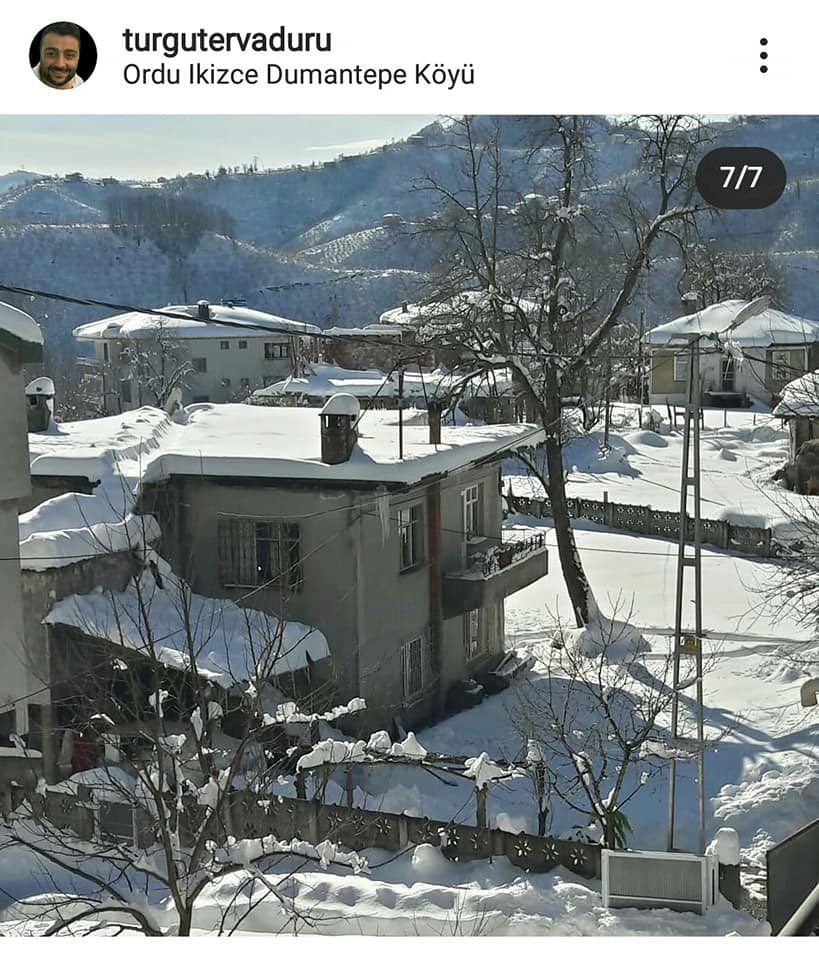Open the post's three-dot overflow menu
Image resolution: width=819 pixels, height=960 pixels.
click(763, 56)
